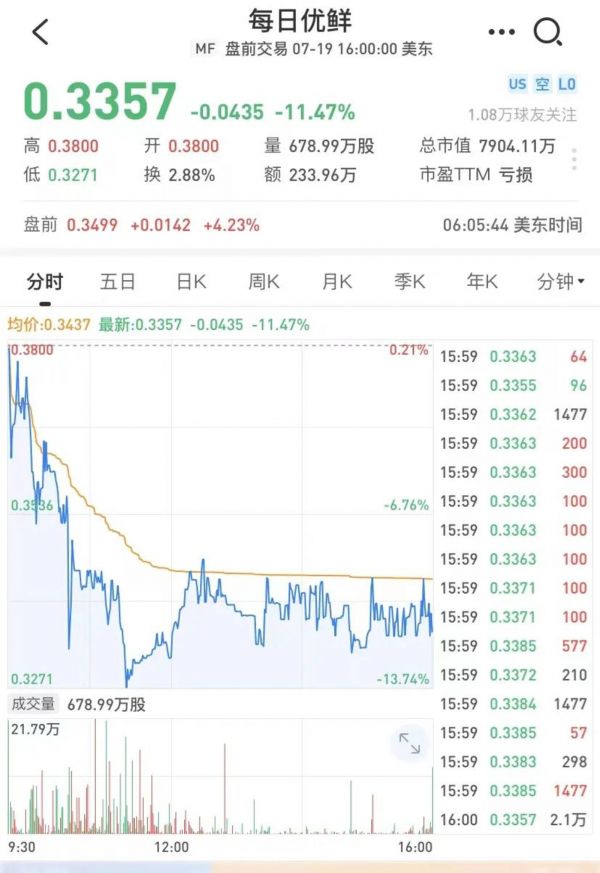Show the 月K chart
The width and height of the screenshot is (600, 873).
pos(337,282)
